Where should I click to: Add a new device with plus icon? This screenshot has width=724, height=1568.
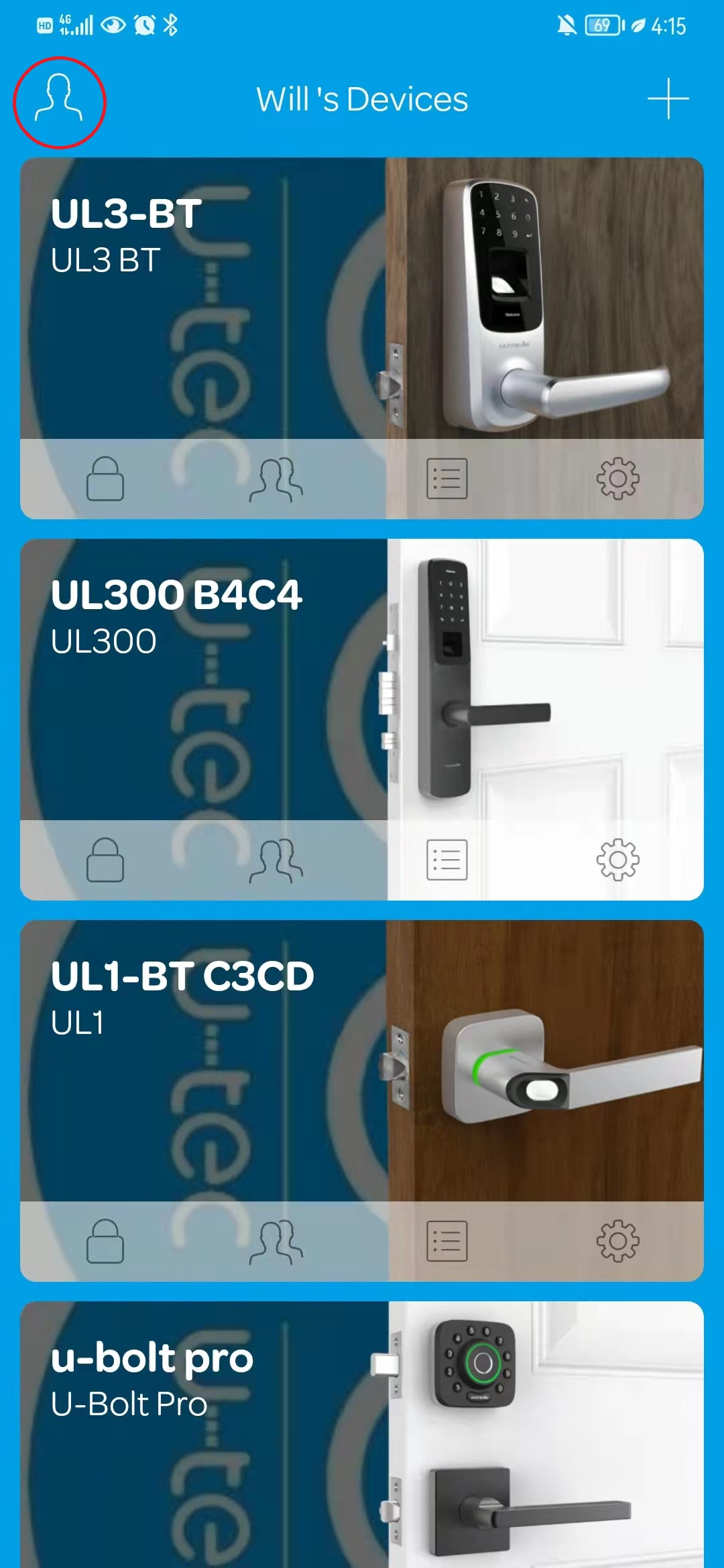click(x=668, y=99)
